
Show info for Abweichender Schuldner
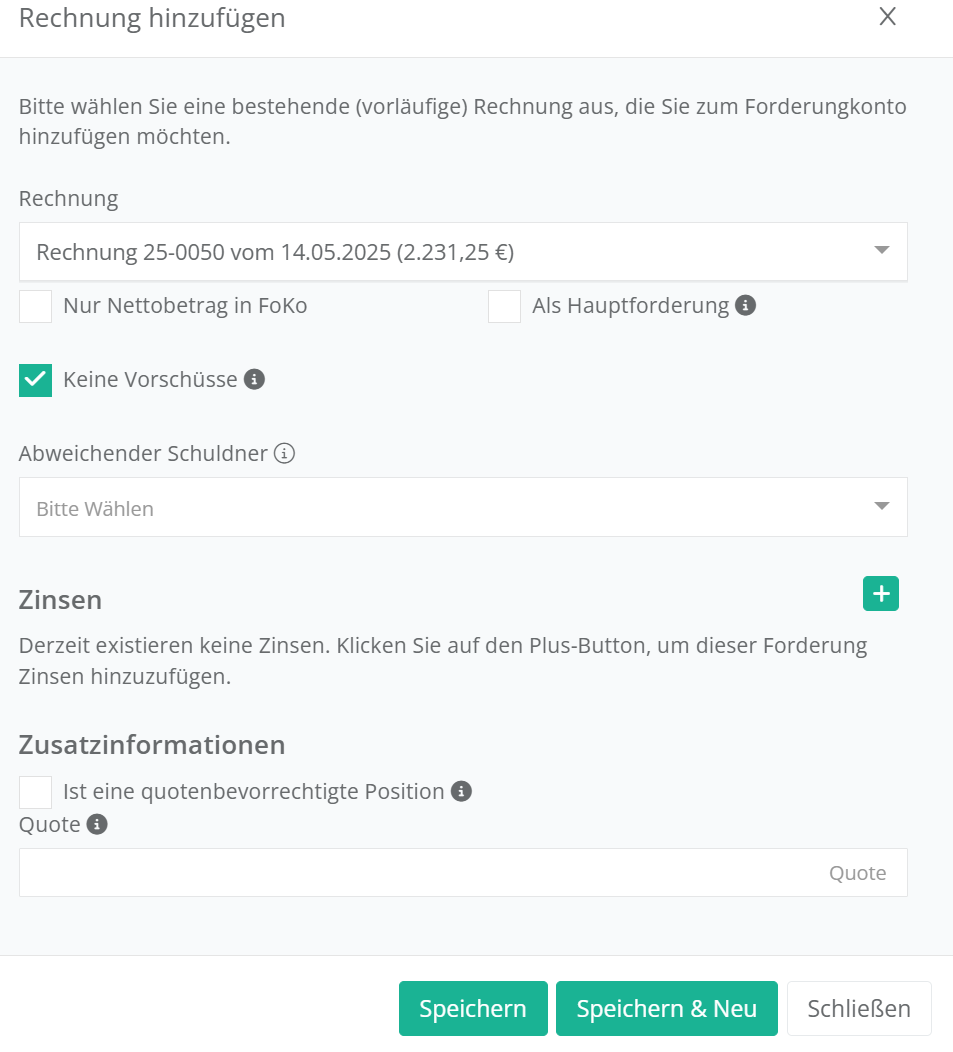[x=285, y=454]
